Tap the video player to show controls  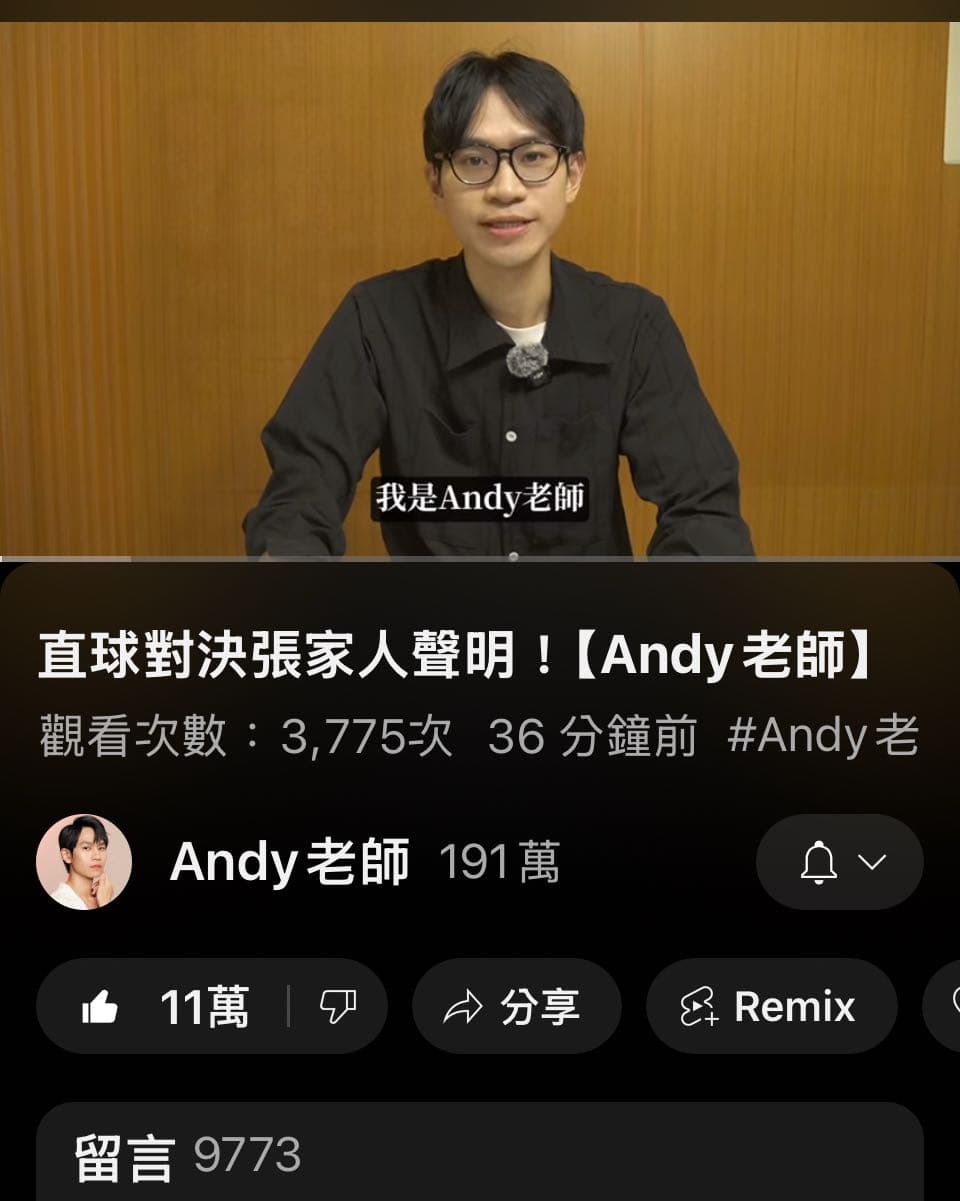pos(480,290)
